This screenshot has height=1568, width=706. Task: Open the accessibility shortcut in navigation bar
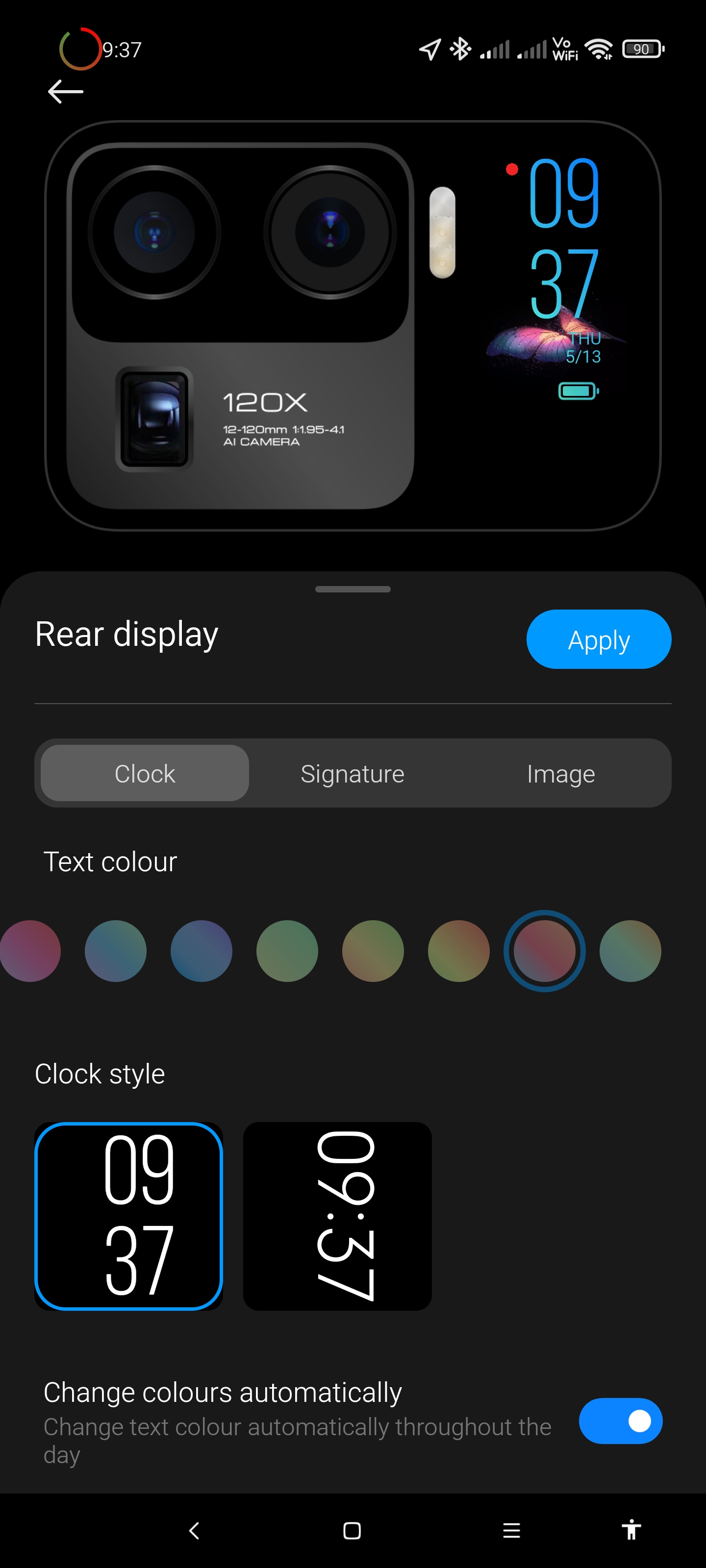(x=631, y=1530)
